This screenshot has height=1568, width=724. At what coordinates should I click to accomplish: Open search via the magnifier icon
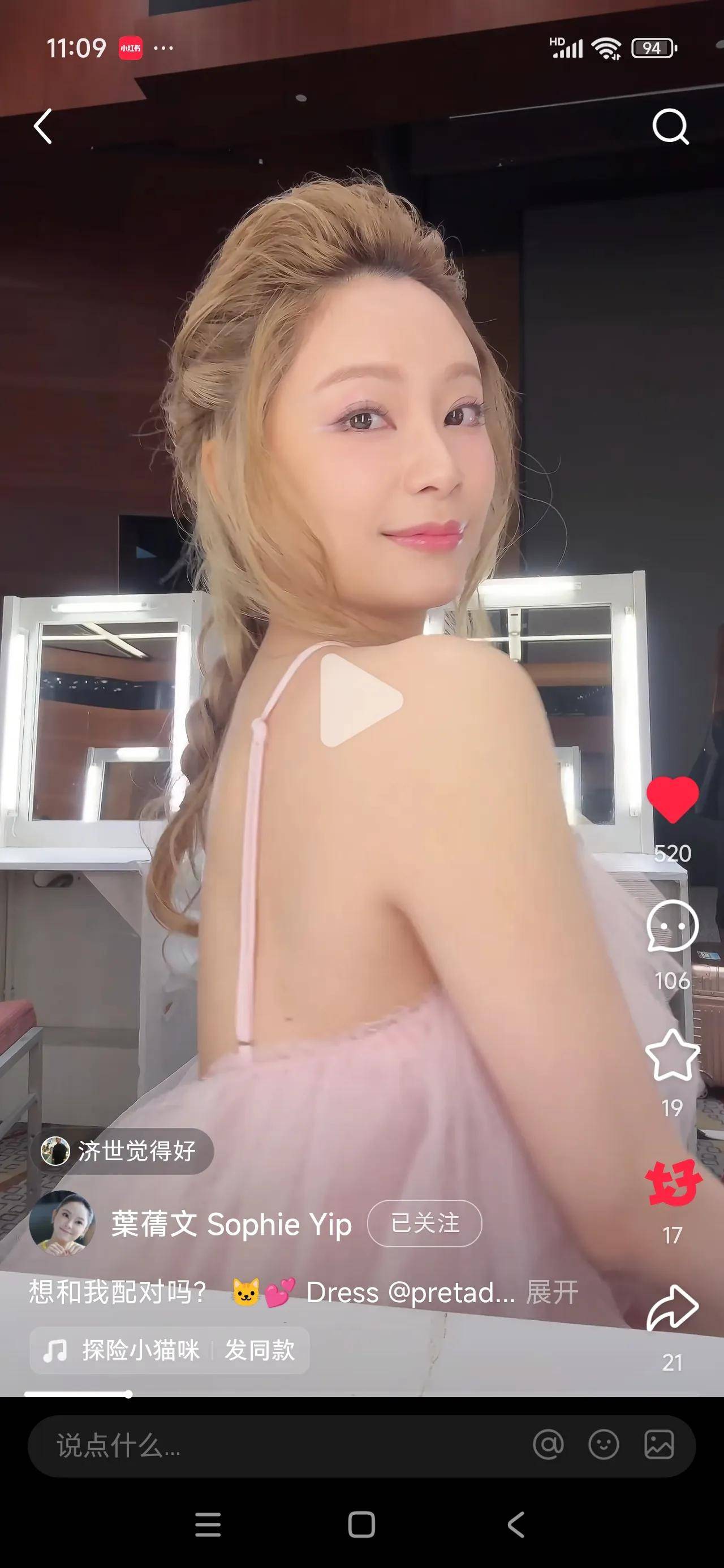tap(670, 127)
